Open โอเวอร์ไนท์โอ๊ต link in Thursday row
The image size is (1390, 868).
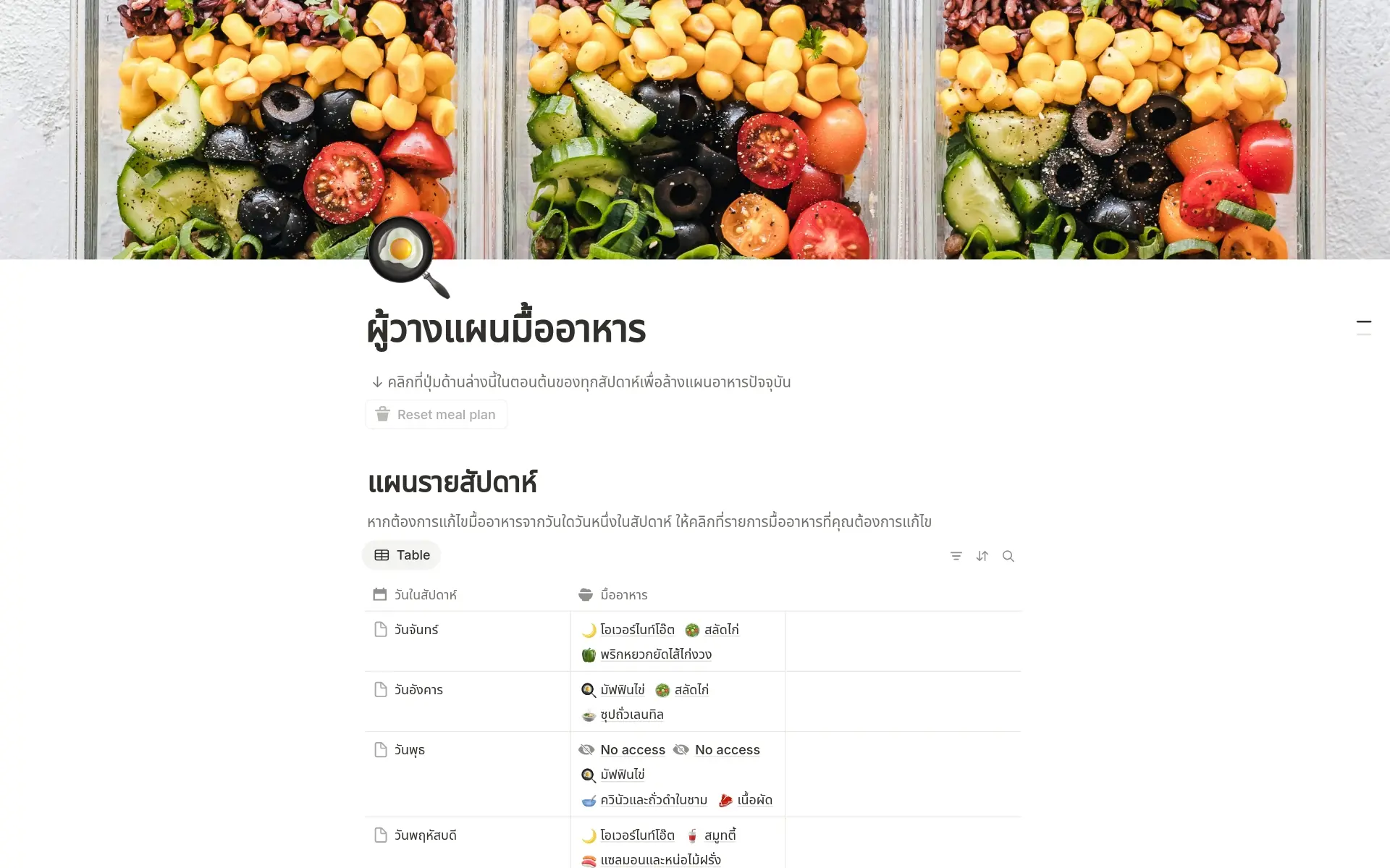[x=637, y=835]
